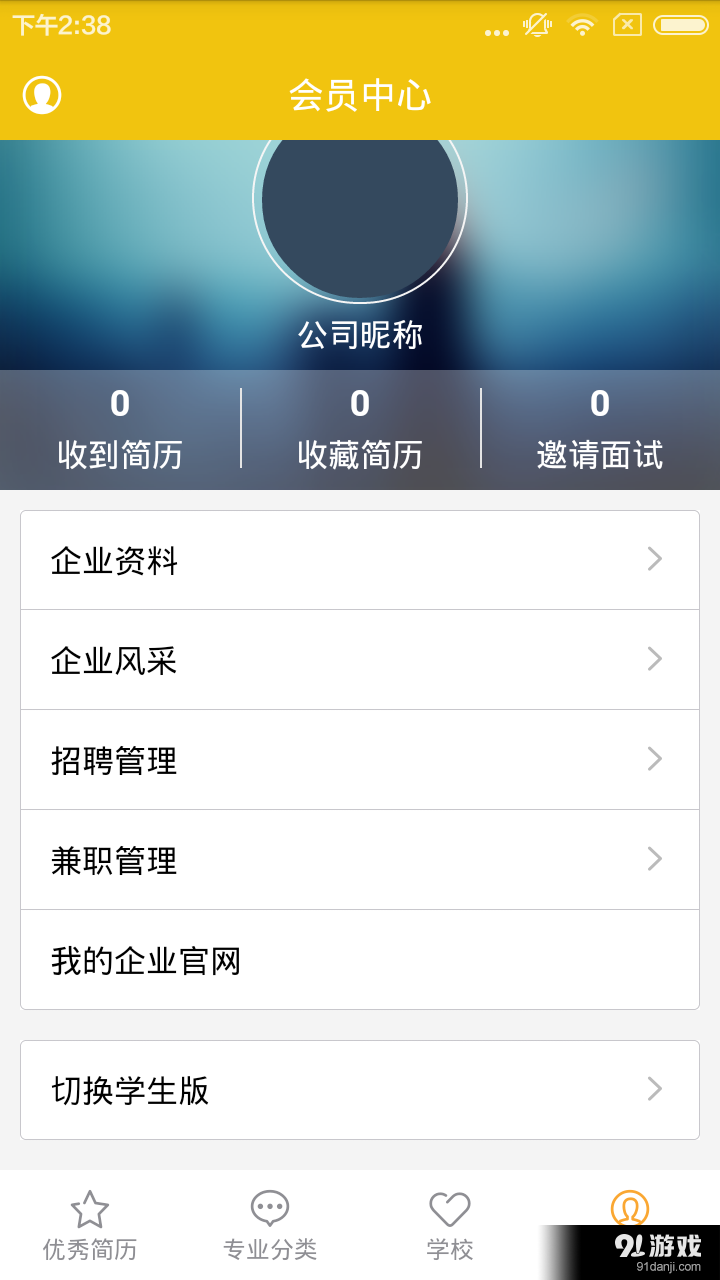720x1280 pixels.
Task: Open 收藏简历 statistics section
Action: 360,428
